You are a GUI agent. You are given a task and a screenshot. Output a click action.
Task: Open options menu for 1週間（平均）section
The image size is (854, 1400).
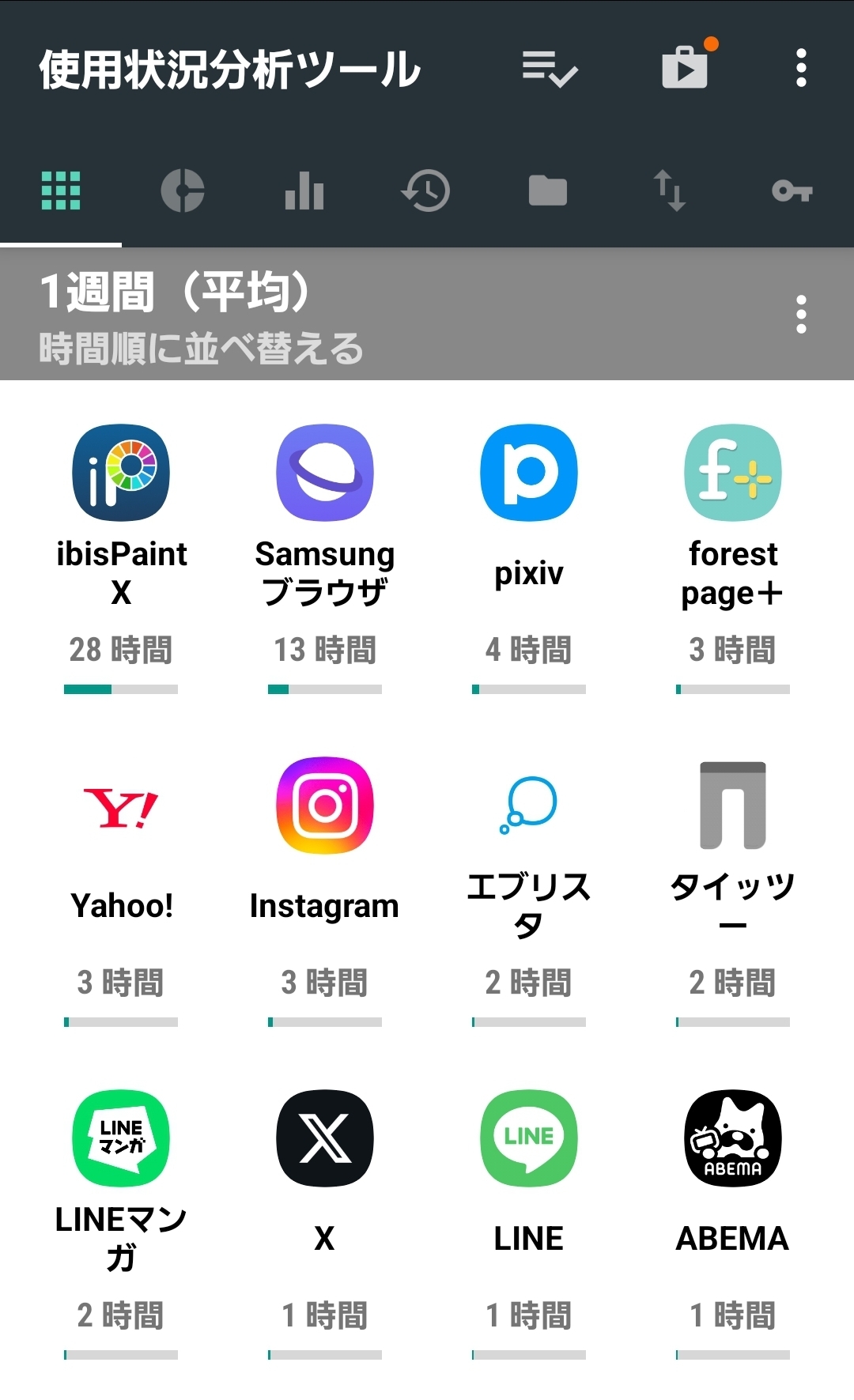[801, 315]
